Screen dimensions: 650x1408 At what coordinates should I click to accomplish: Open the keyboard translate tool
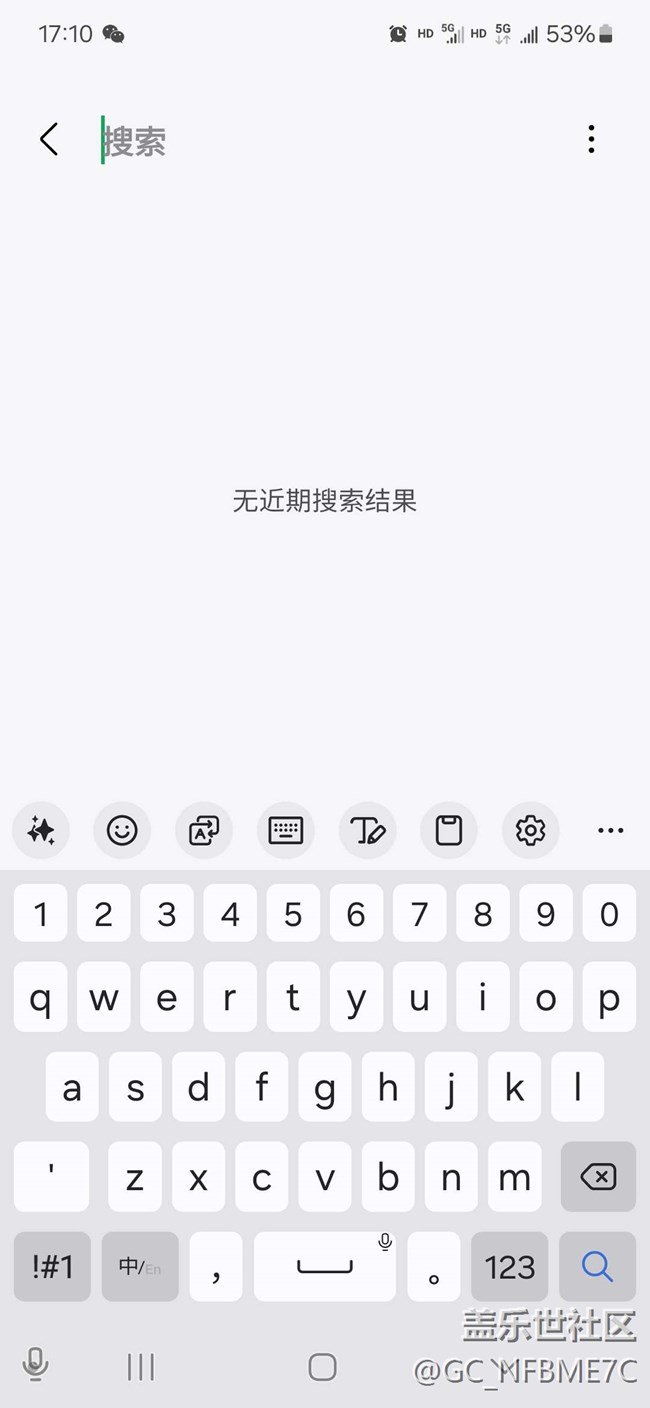(204, 830)
